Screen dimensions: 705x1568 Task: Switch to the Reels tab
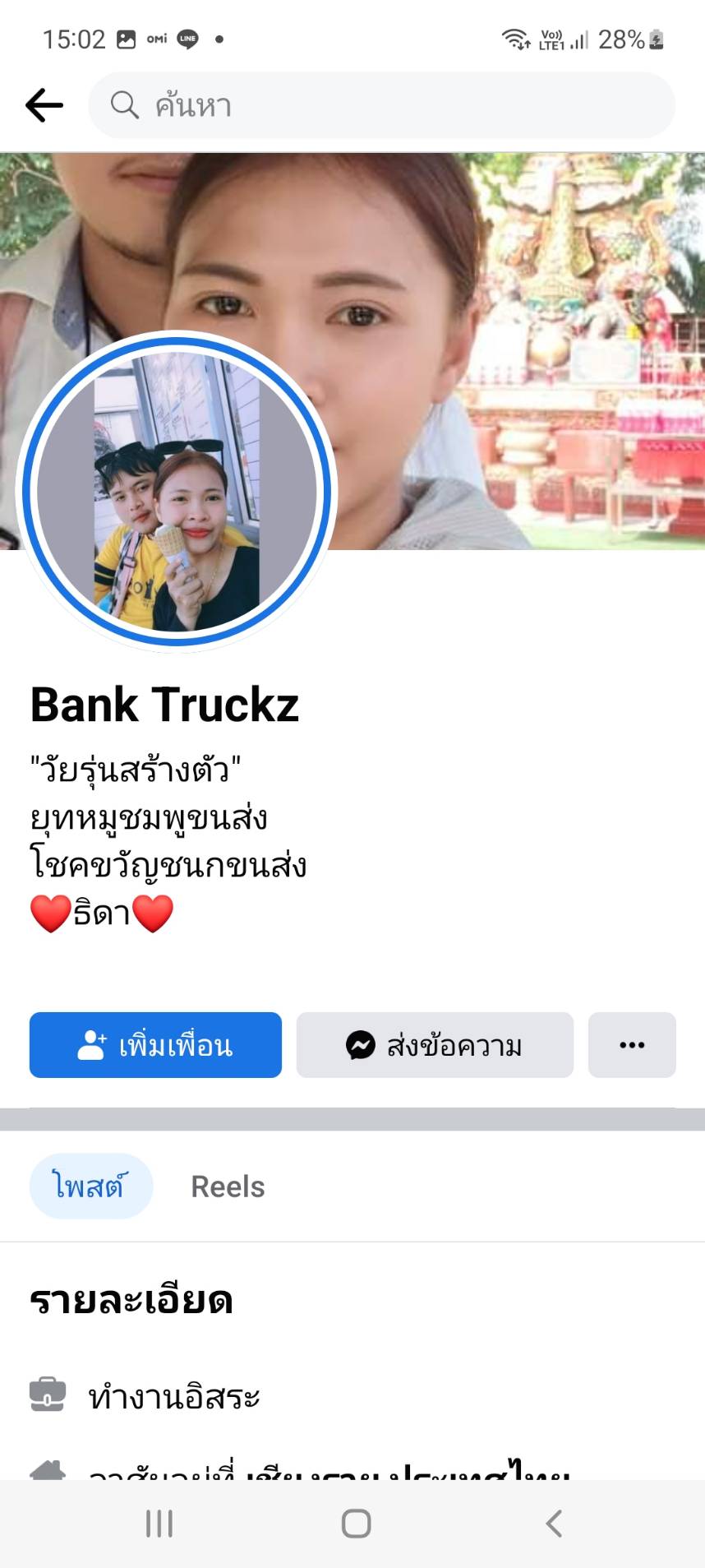coord(228,1186)
